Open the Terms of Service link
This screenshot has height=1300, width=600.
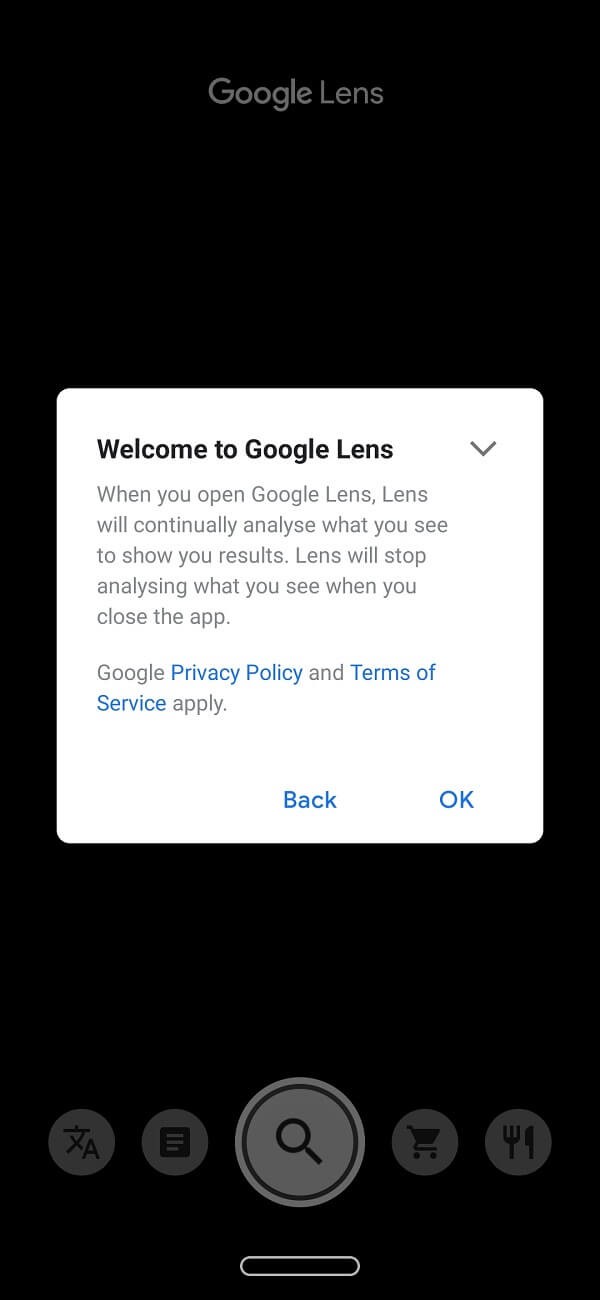(x=392, y=672)
